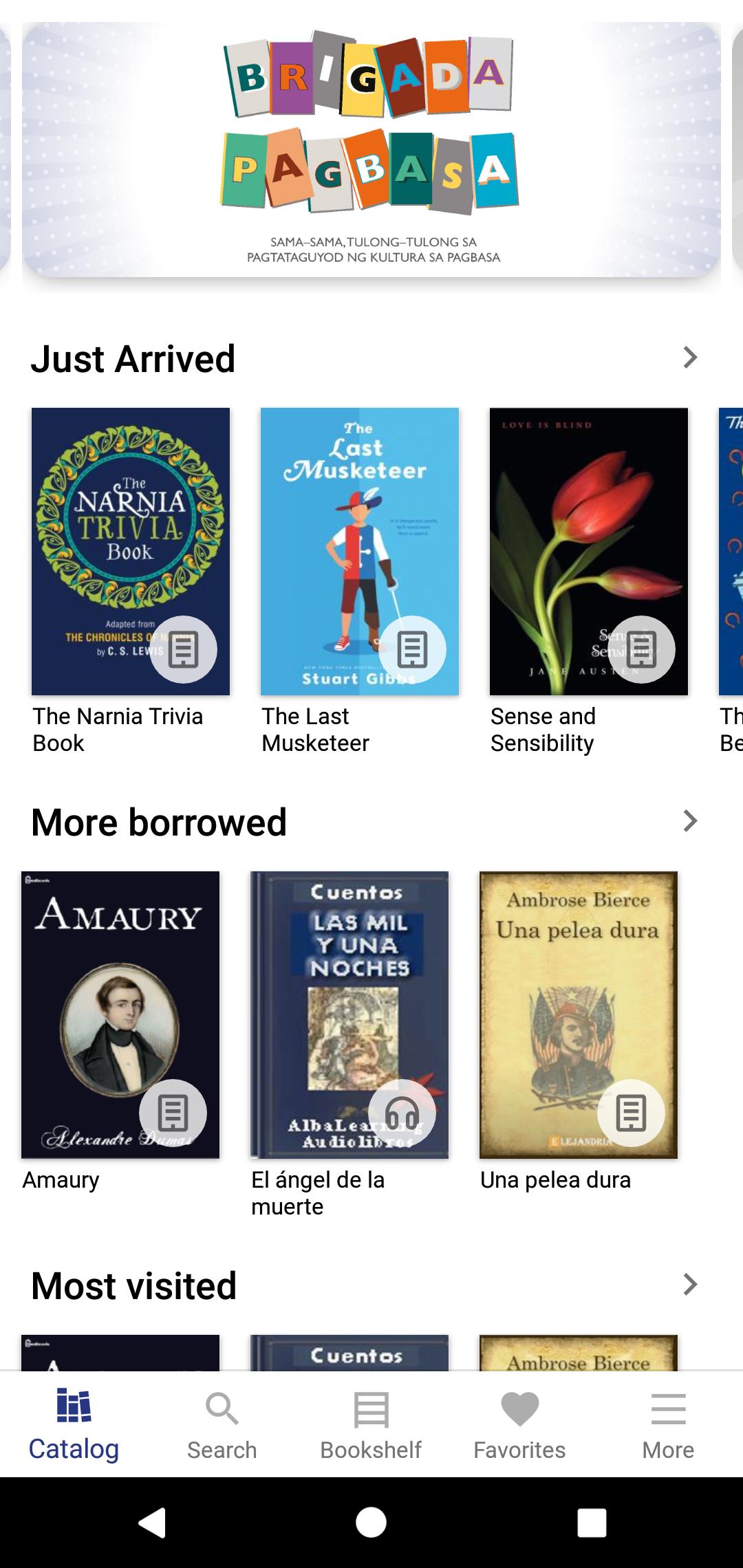Open Sense and Sensibility book
This screenshot has height=1568, width=743.
point(588,552)
